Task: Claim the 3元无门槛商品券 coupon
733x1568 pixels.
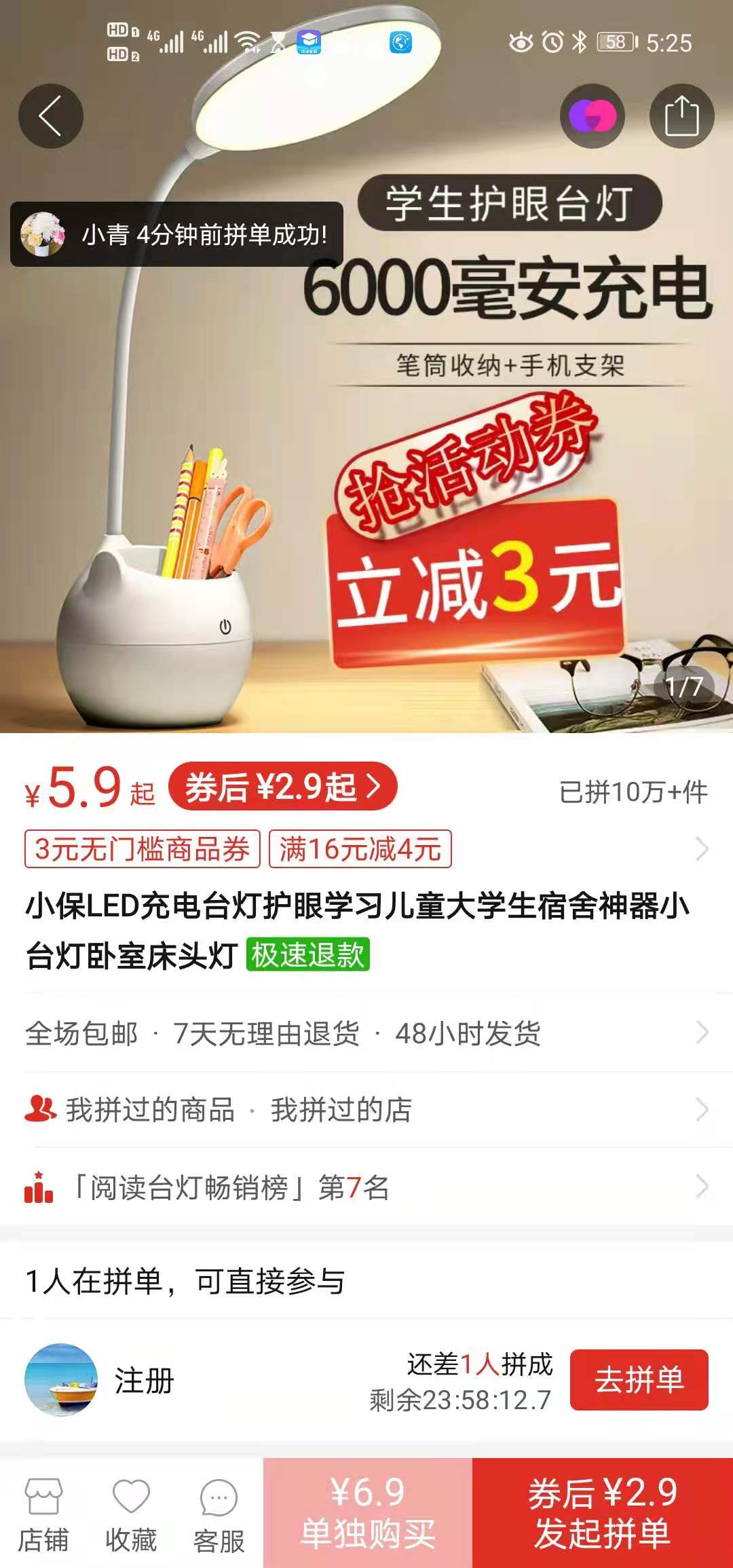Action: point(143,849)
